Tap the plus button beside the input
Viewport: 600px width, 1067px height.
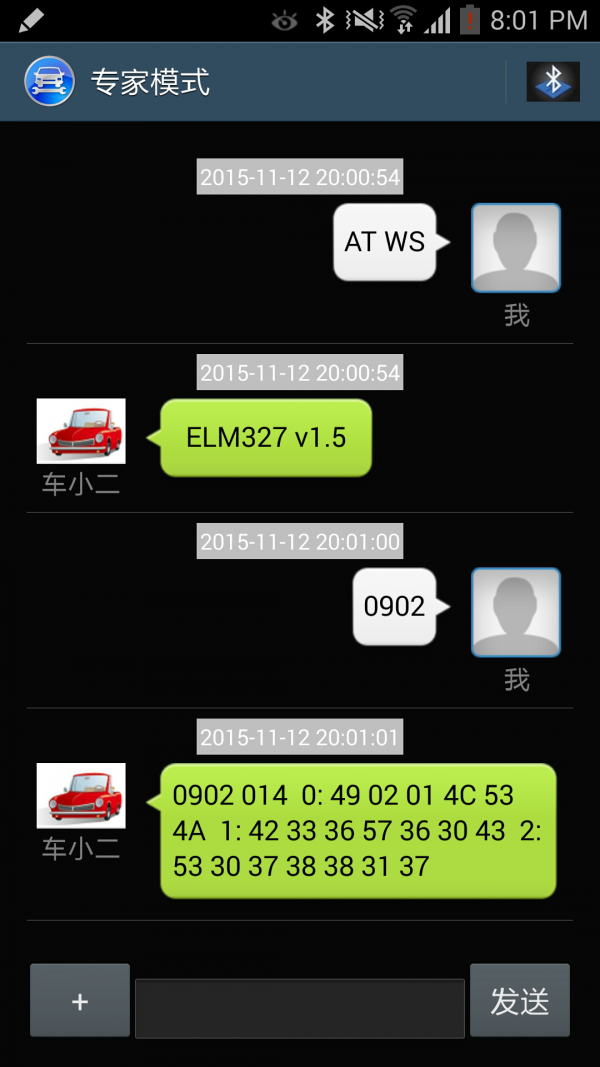click(x=80, y=1001)
